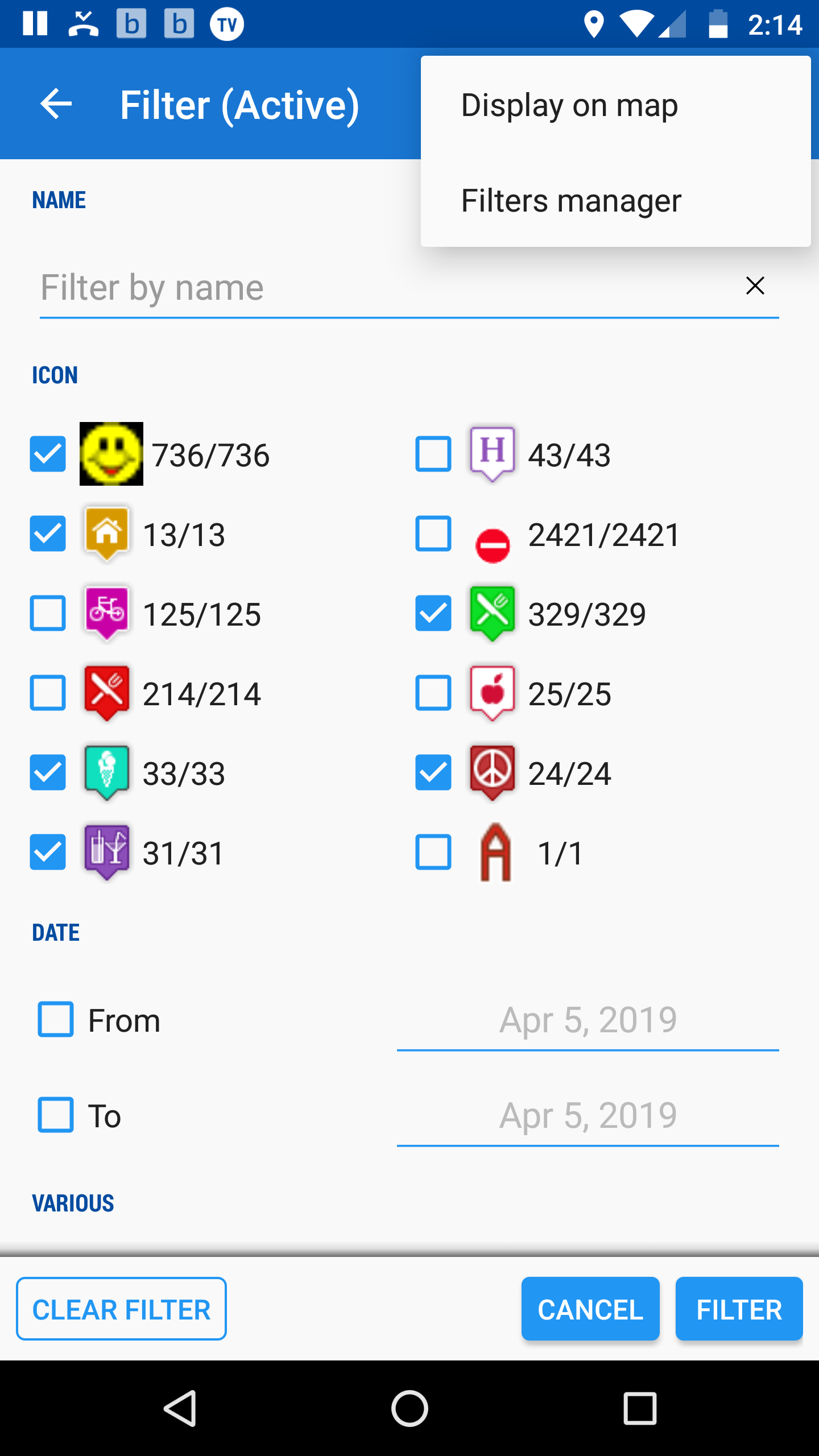Check the red restaurant 214/214 checkbox

[48, 693]
